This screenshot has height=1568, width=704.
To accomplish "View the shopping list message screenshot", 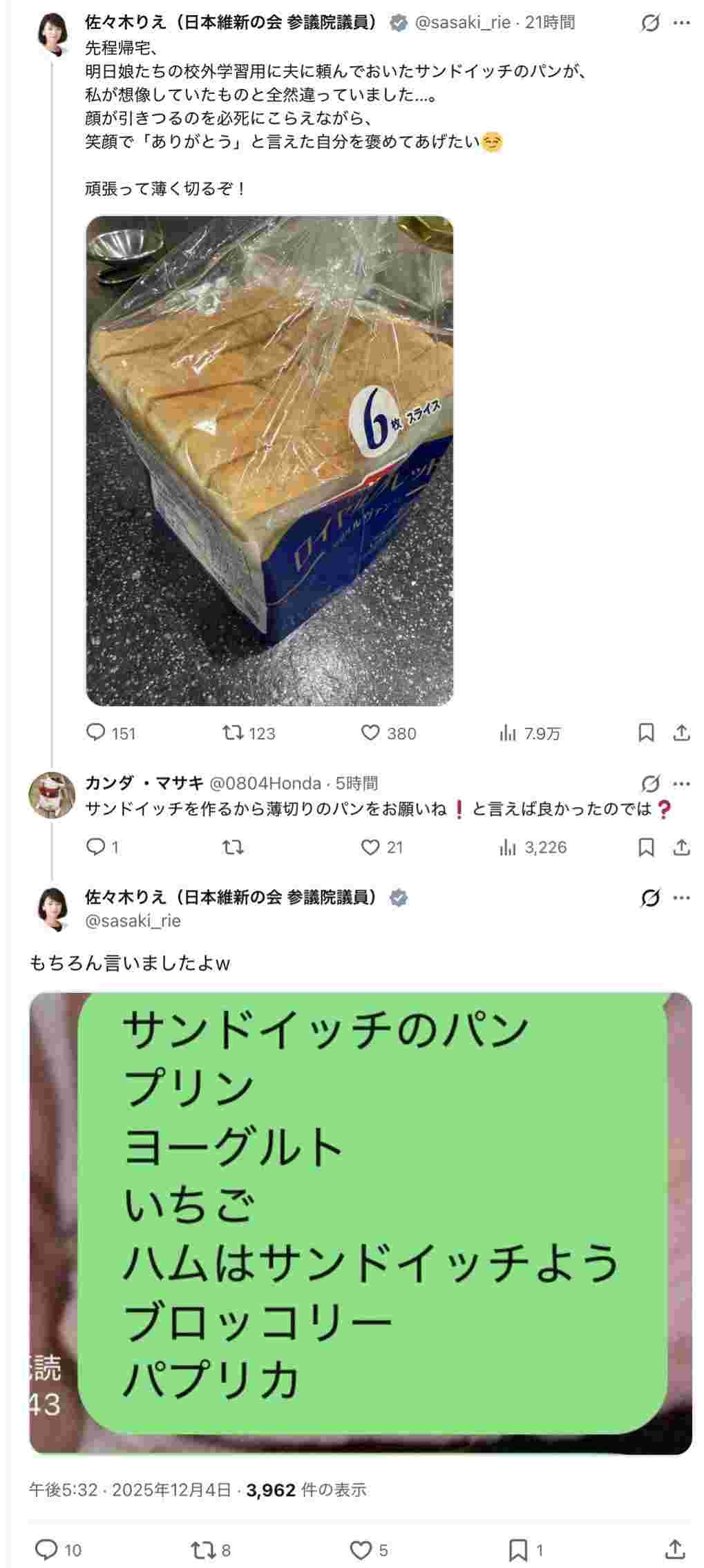I will pos(360,1223).
